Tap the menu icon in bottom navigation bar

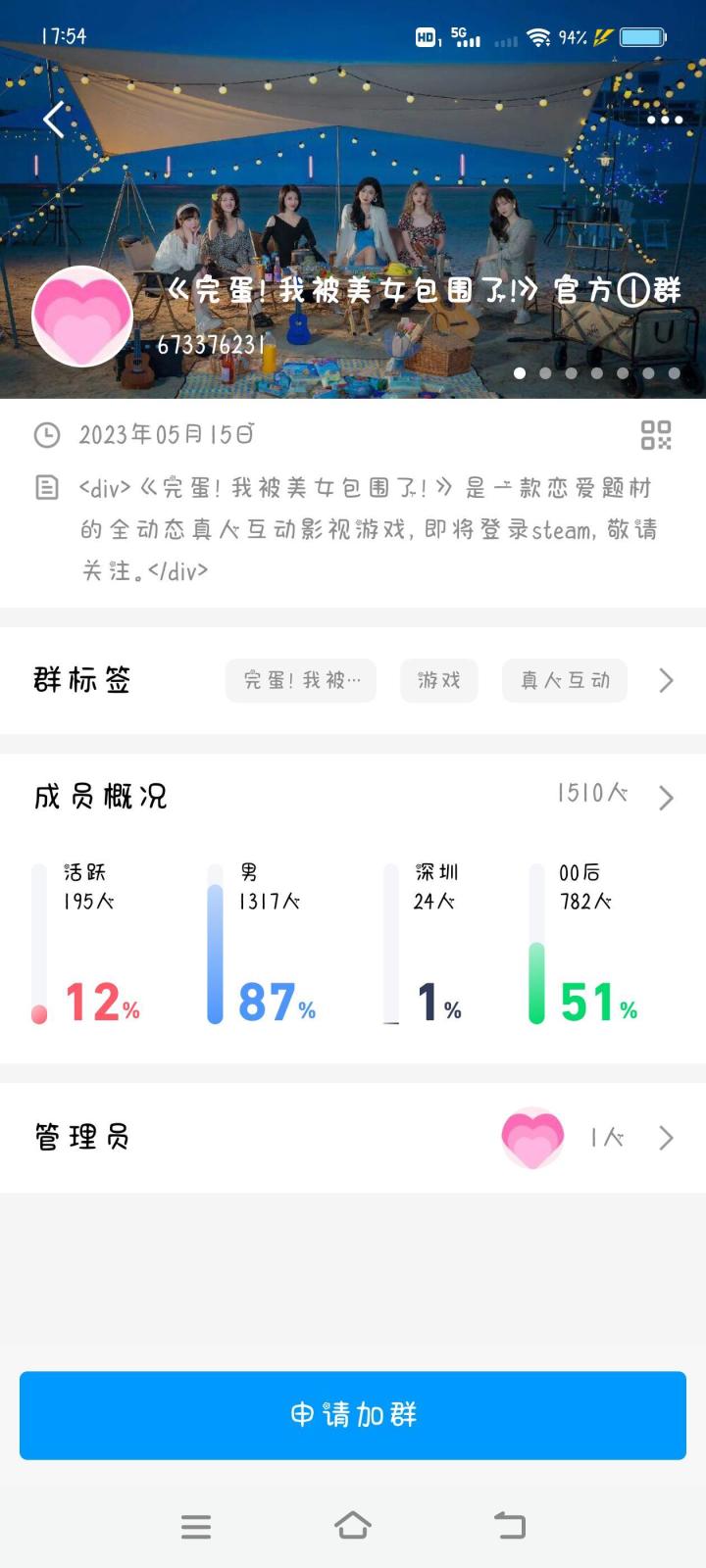point(196,1525)
